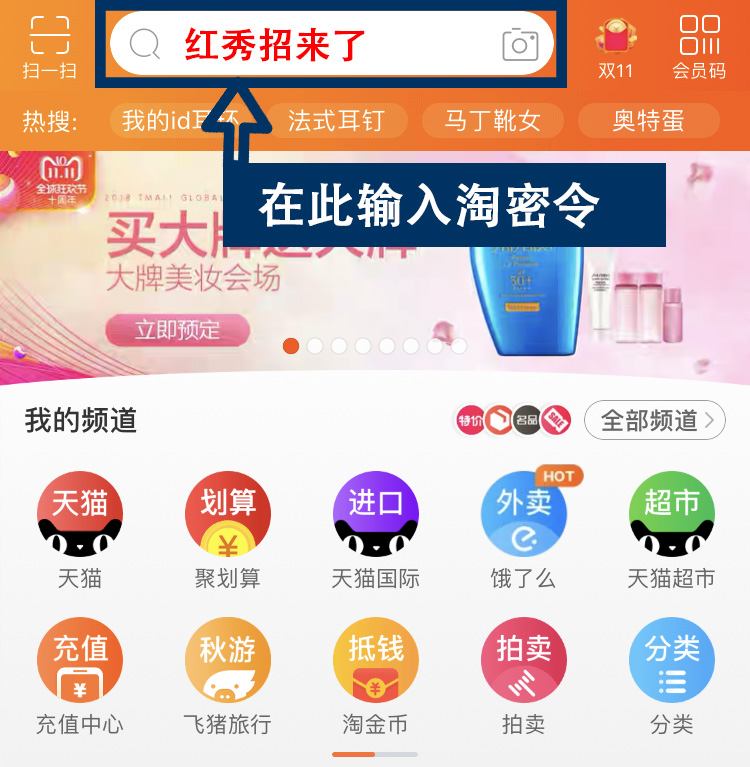
Task: Open the 扫一扫 scanner
Action: point(49,46)
